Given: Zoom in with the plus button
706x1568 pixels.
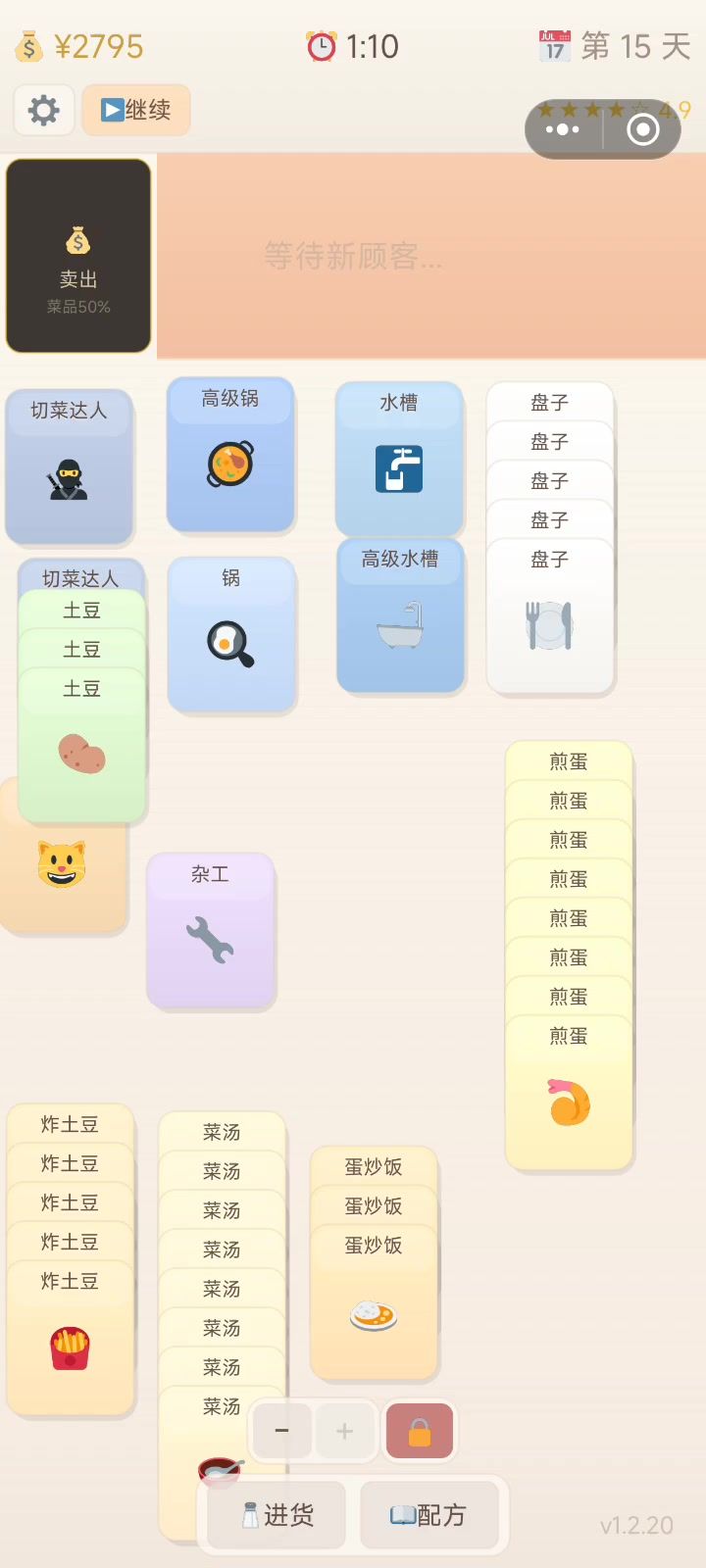Looking at the screenshot, I should (344, 1432).
